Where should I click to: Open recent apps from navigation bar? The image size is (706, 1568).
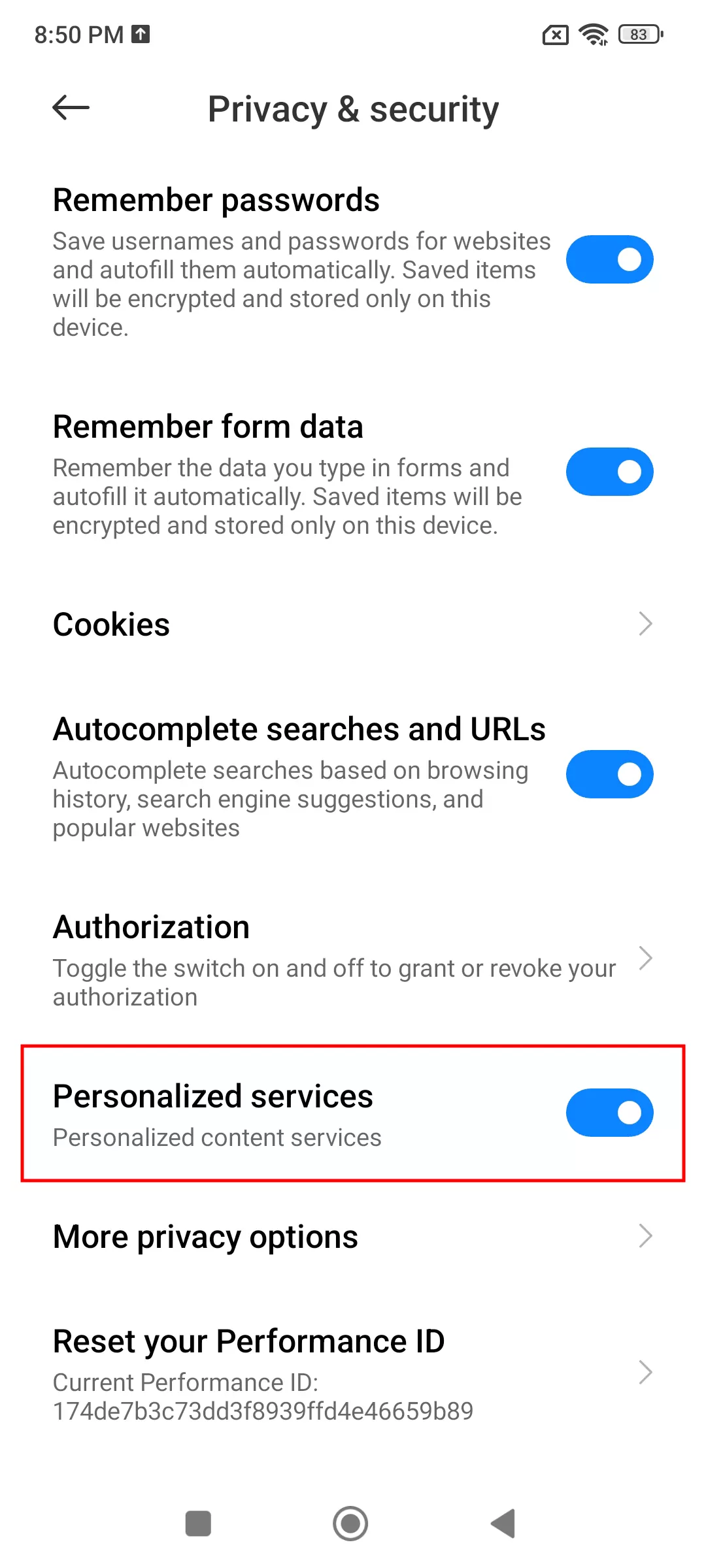198,1524
